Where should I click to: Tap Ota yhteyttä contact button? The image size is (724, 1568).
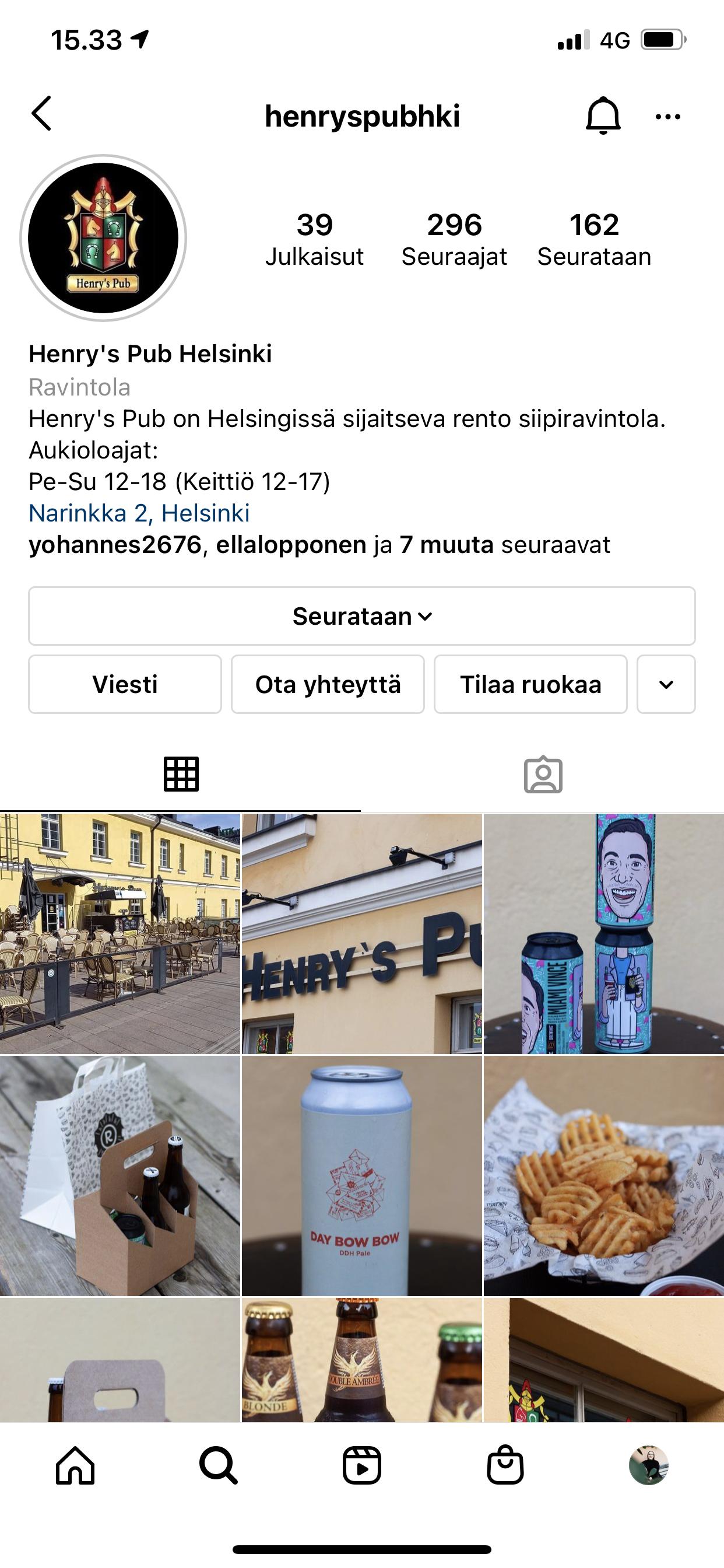point(328,684)
